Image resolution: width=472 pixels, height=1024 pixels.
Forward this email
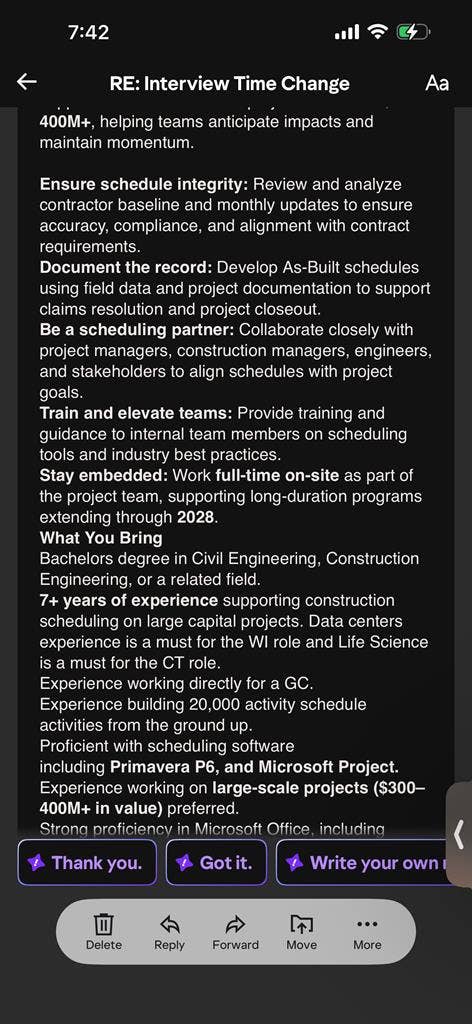pos(235,932)
